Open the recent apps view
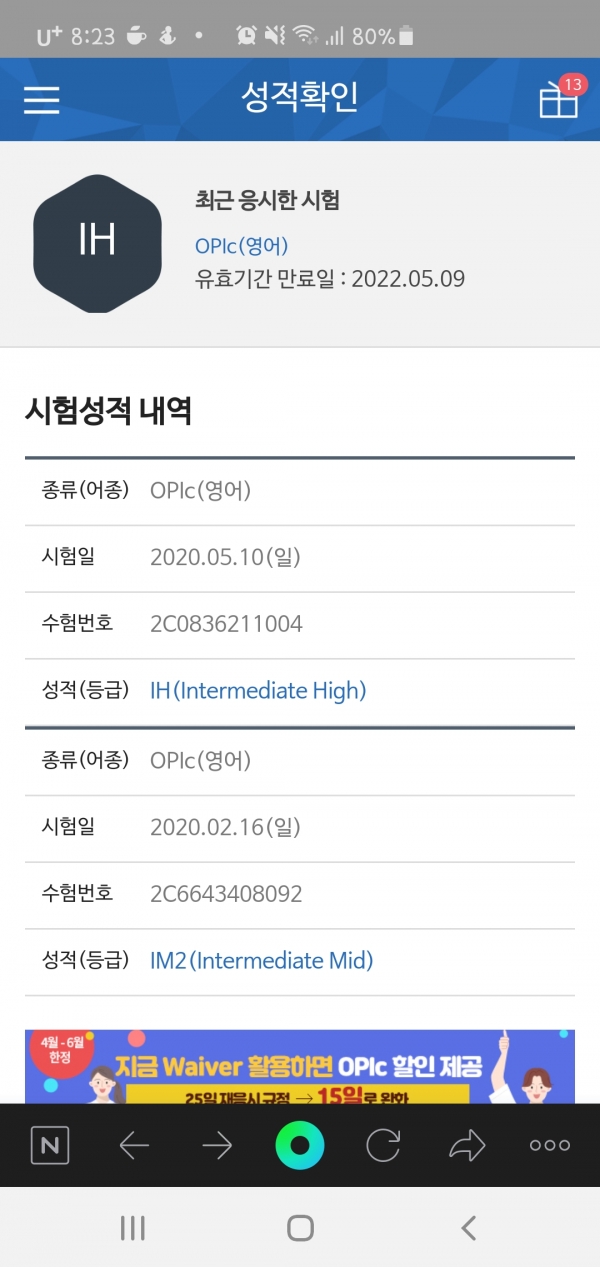 point(133,1228)
